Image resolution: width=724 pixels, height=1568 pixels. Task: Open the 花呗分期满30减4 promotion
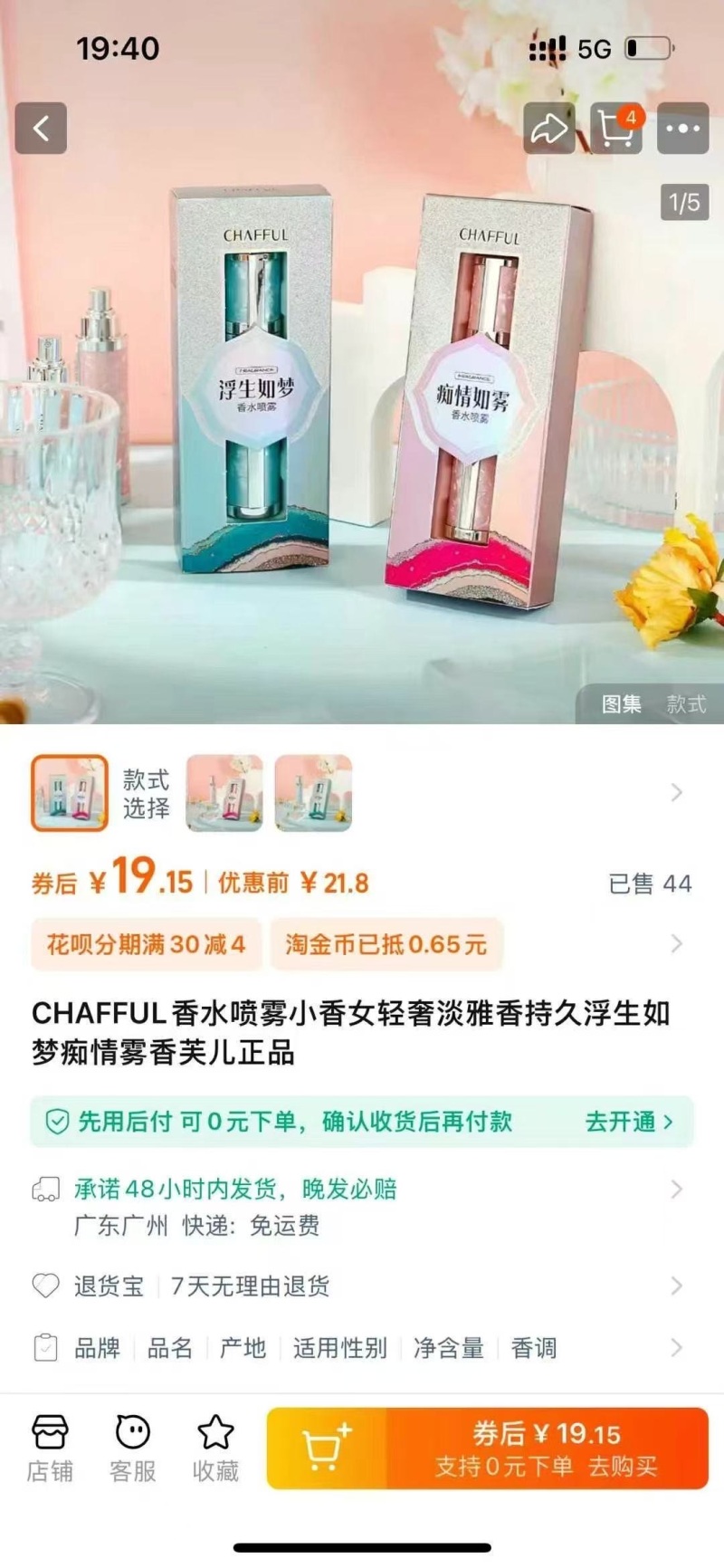(146, 944)
